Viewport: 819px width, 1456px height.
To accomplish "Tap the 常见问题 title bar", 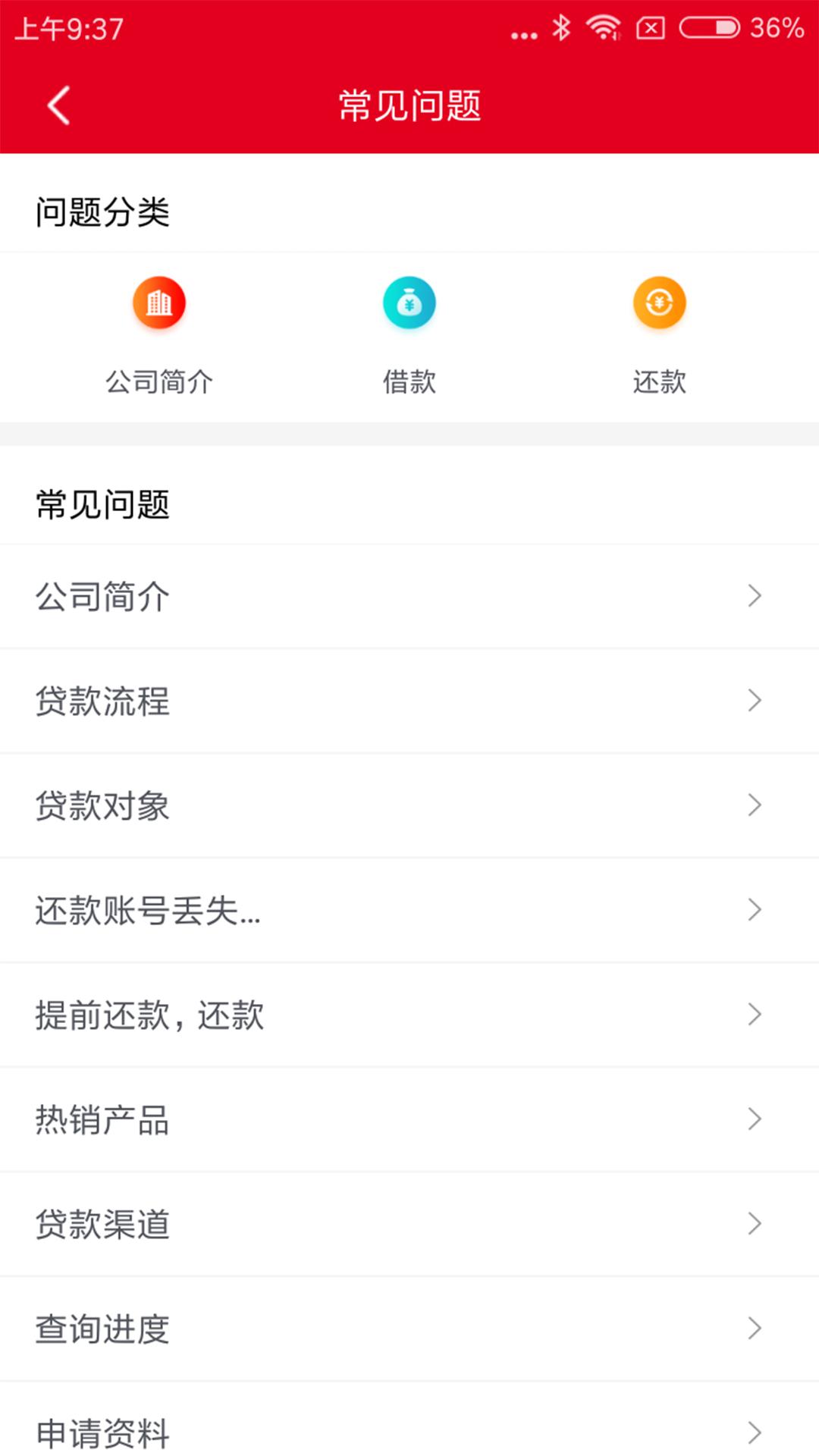I will point(409,105).
